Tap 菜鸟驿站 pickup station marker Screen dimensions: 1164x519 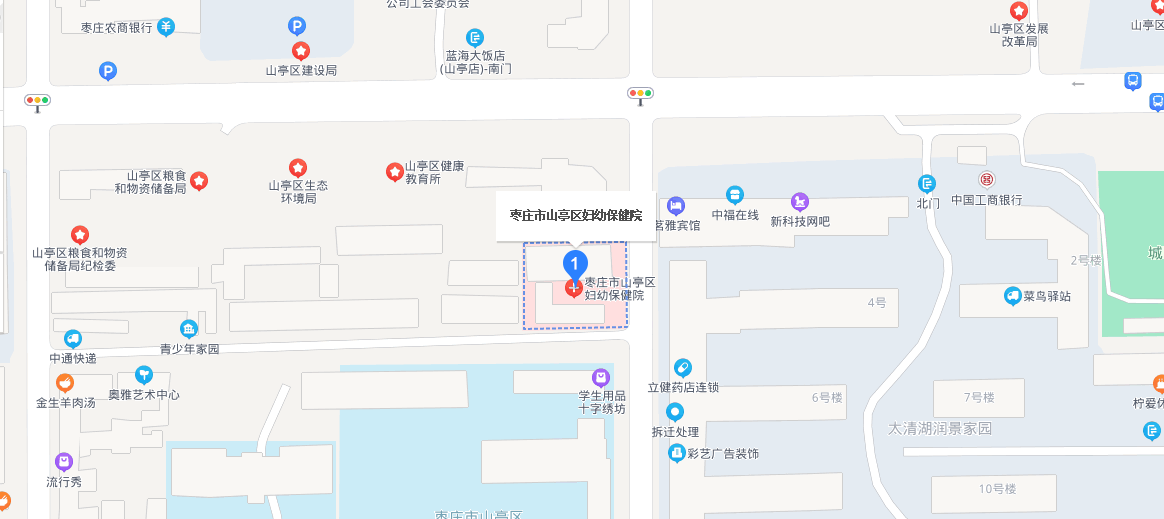point(1013,296)
